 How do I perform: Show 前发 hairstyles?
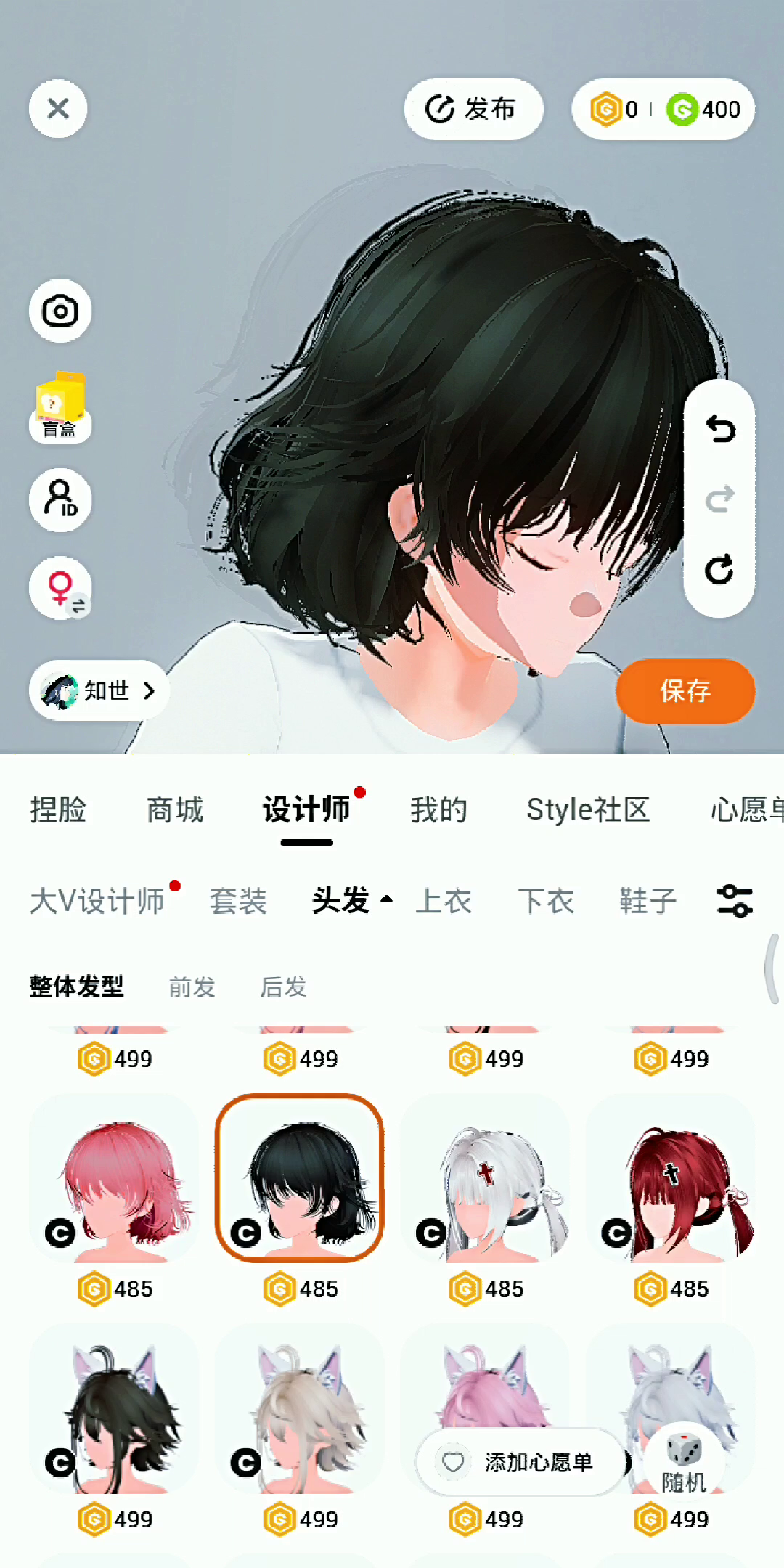192,987
